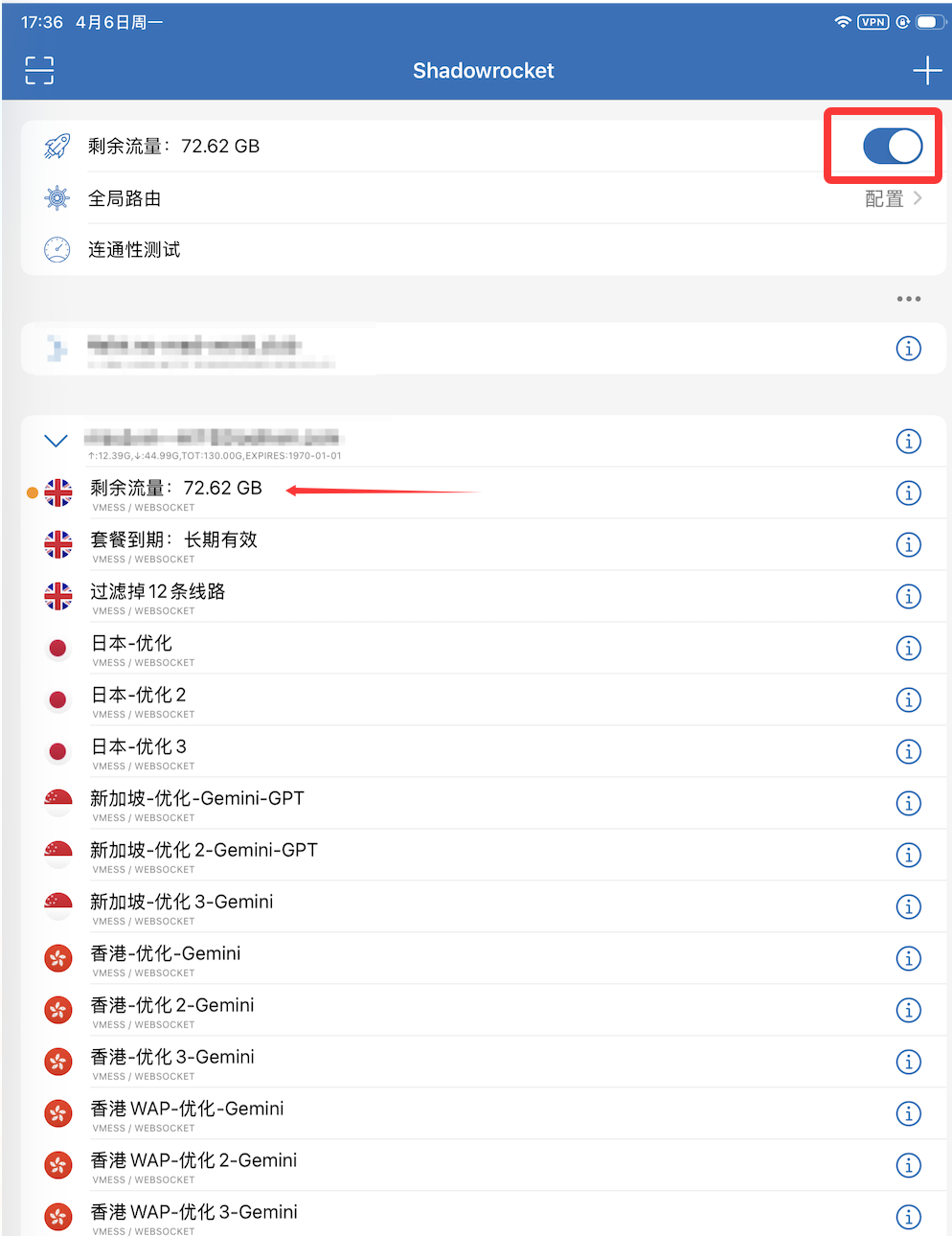
Task: Show details for 套餐到期 entry
Action: [908, 545]
